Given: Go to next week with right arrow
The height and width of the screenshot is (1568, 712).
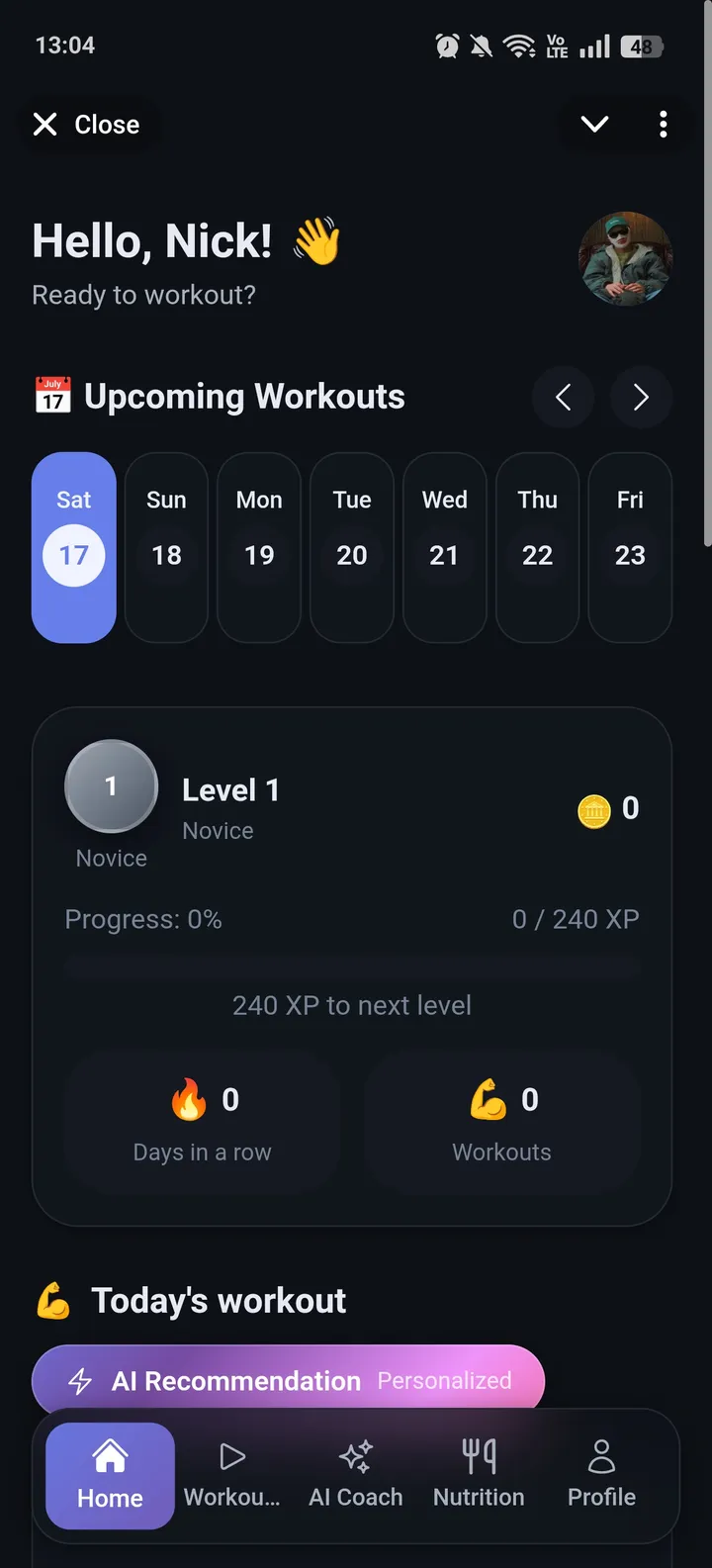Looking at the screenshot, I should tap(641, 397).
